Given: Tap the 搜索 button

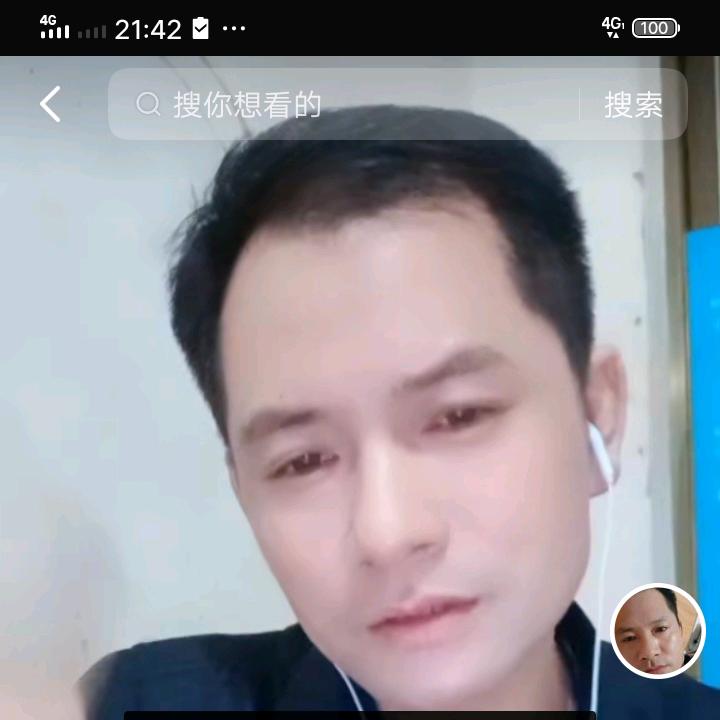Looking at the screenshot, I should click(633, 105).
